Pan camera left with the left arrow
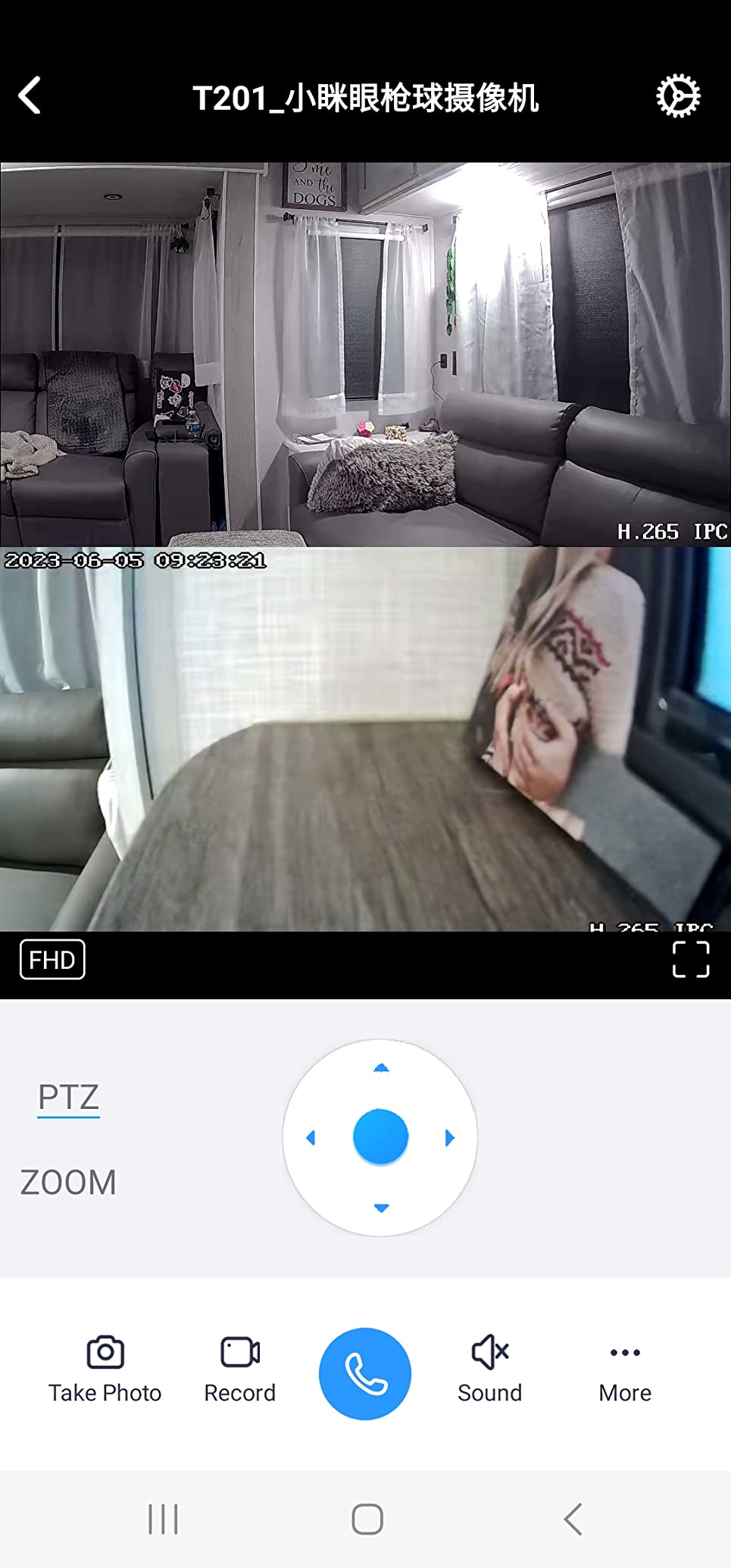 (x=311, y=1138)
